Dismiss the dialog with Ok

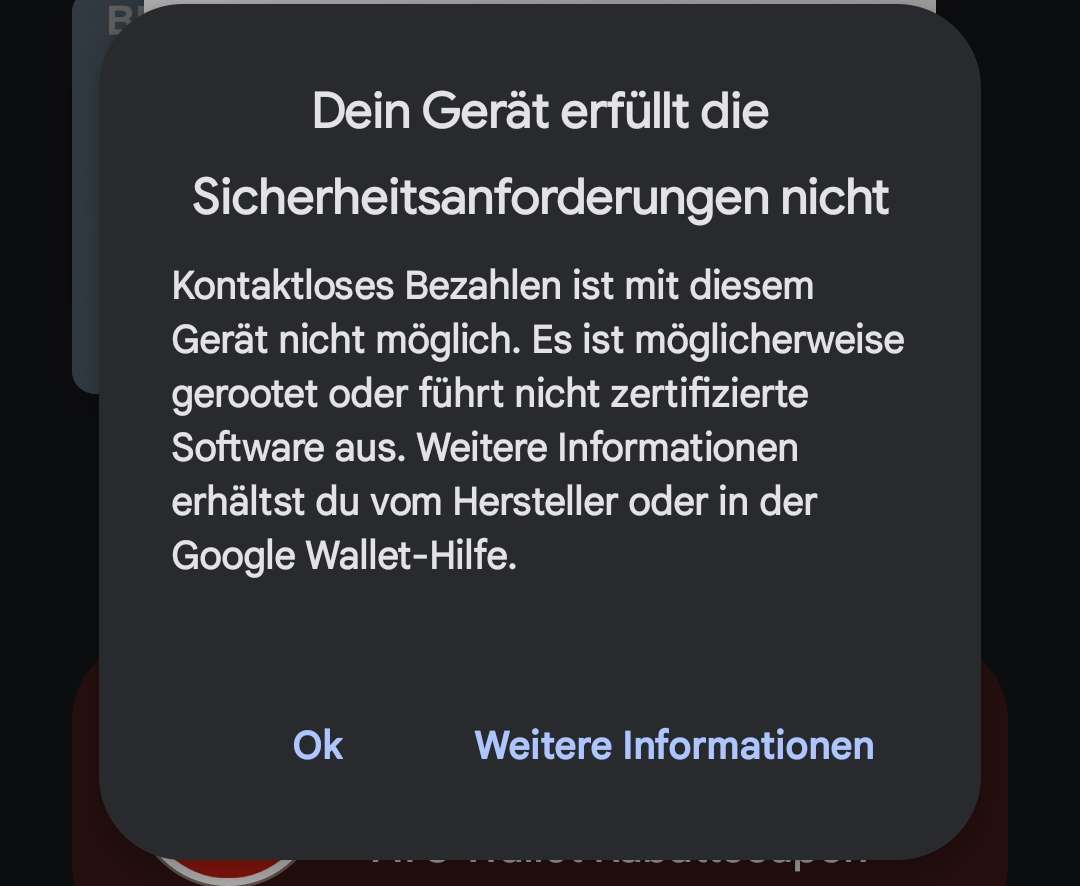[318, 746]
